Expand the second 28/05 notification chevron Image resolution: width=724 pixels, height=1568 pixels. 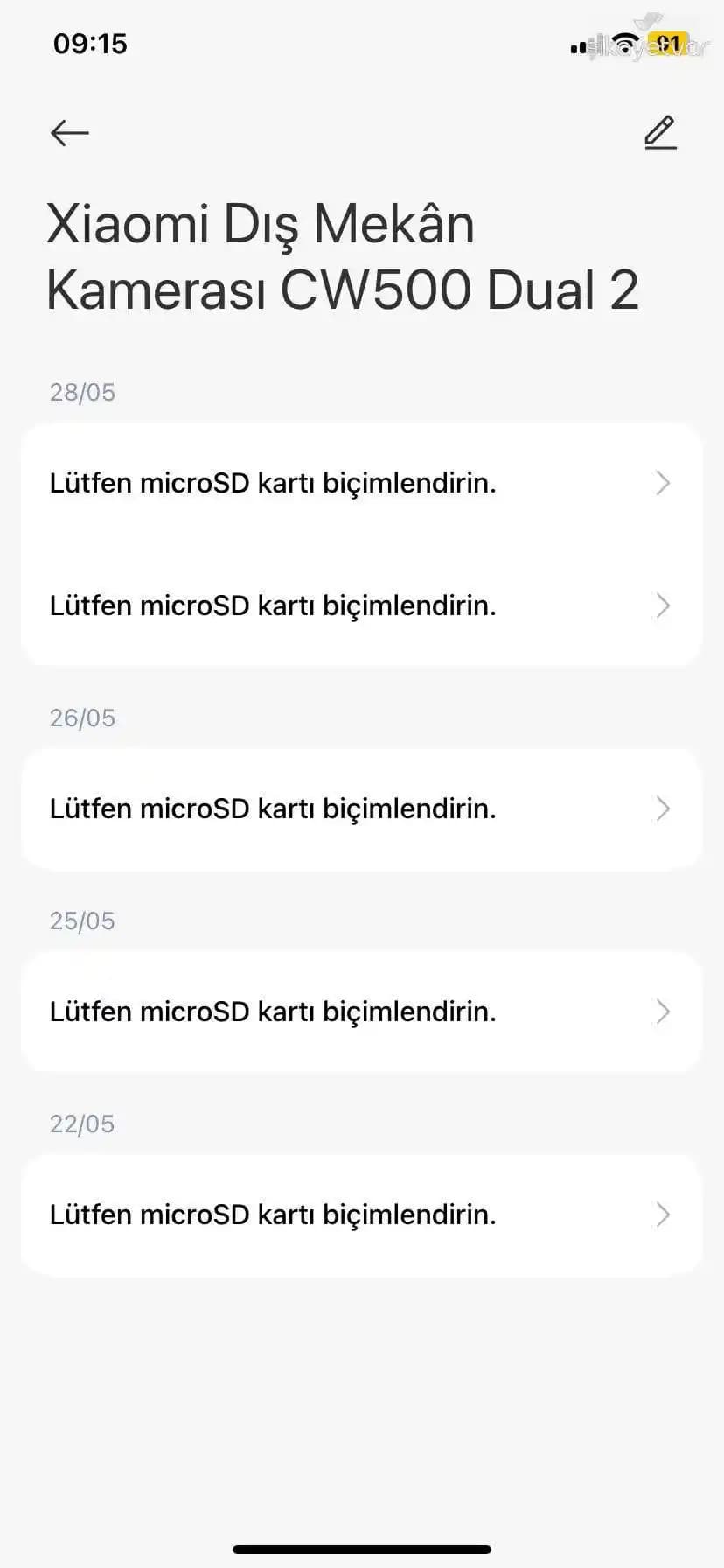[x=662, y=605]
